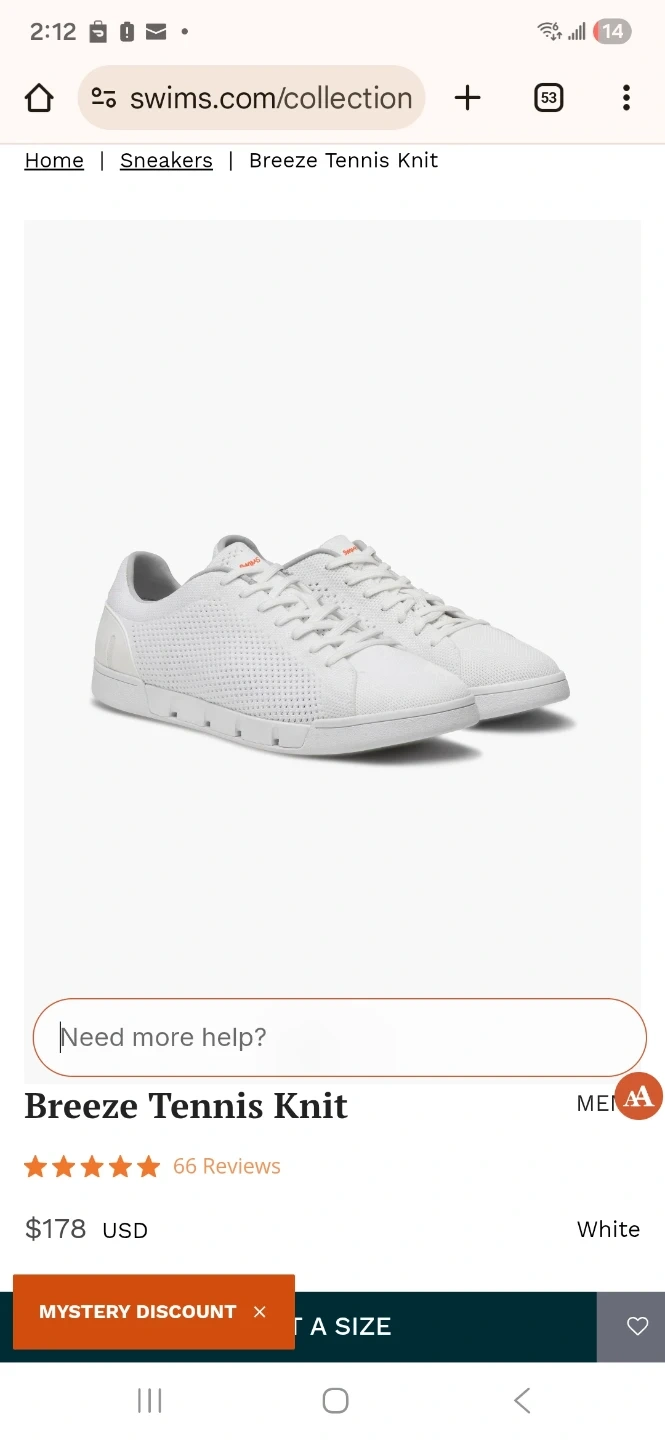
Task: View the white sneaker product image
Action: click(x=332, y=640)
